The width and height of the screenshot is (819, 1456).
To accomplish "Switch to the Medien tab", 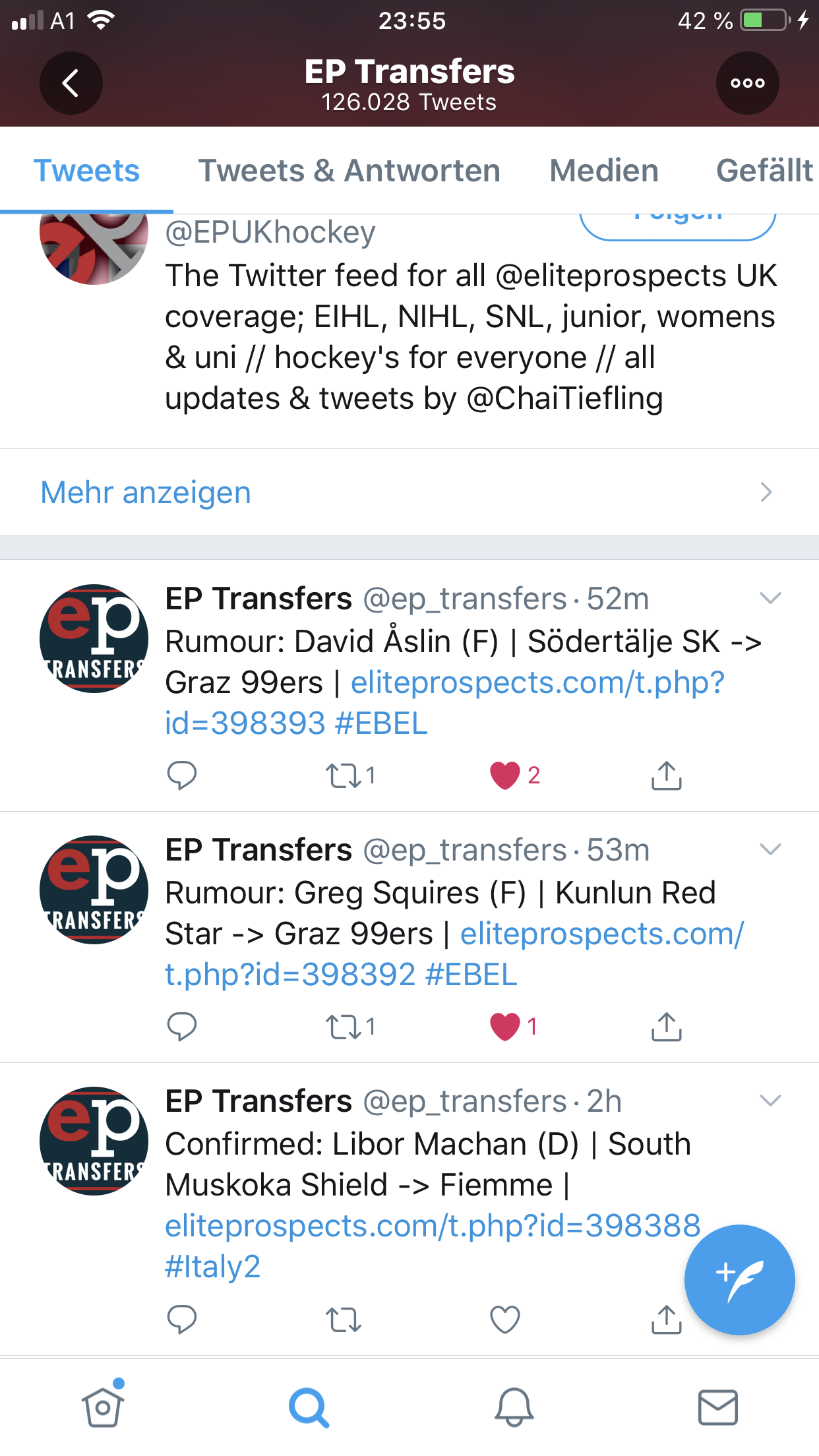I will 604,171.
